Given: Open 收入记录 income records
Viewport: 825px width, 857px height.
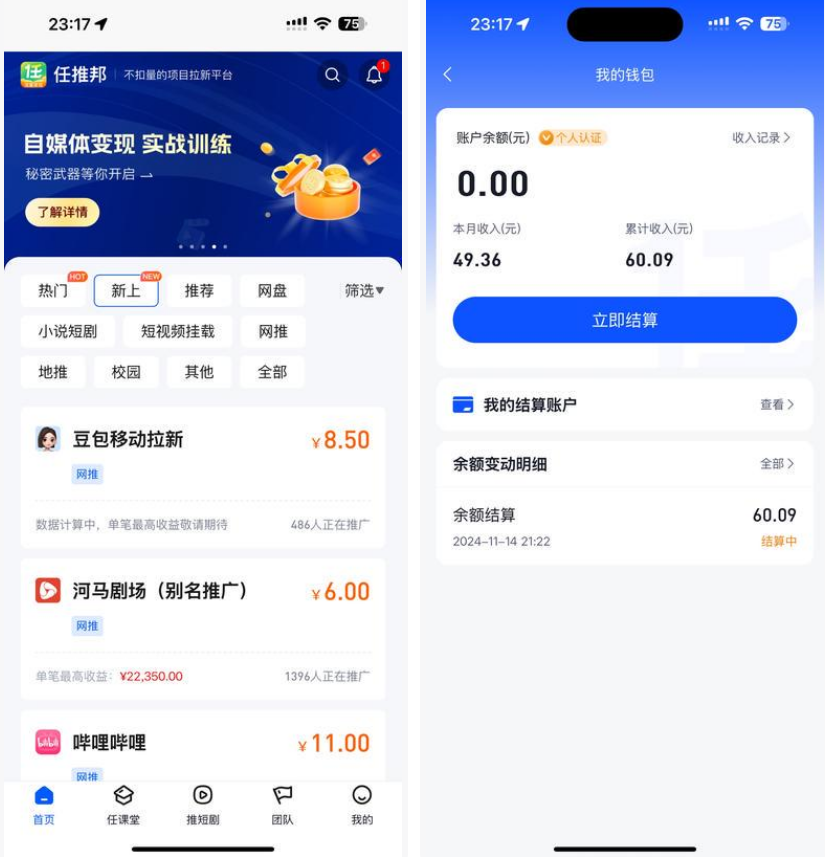Looking at the screenshot, I should 761,138.
